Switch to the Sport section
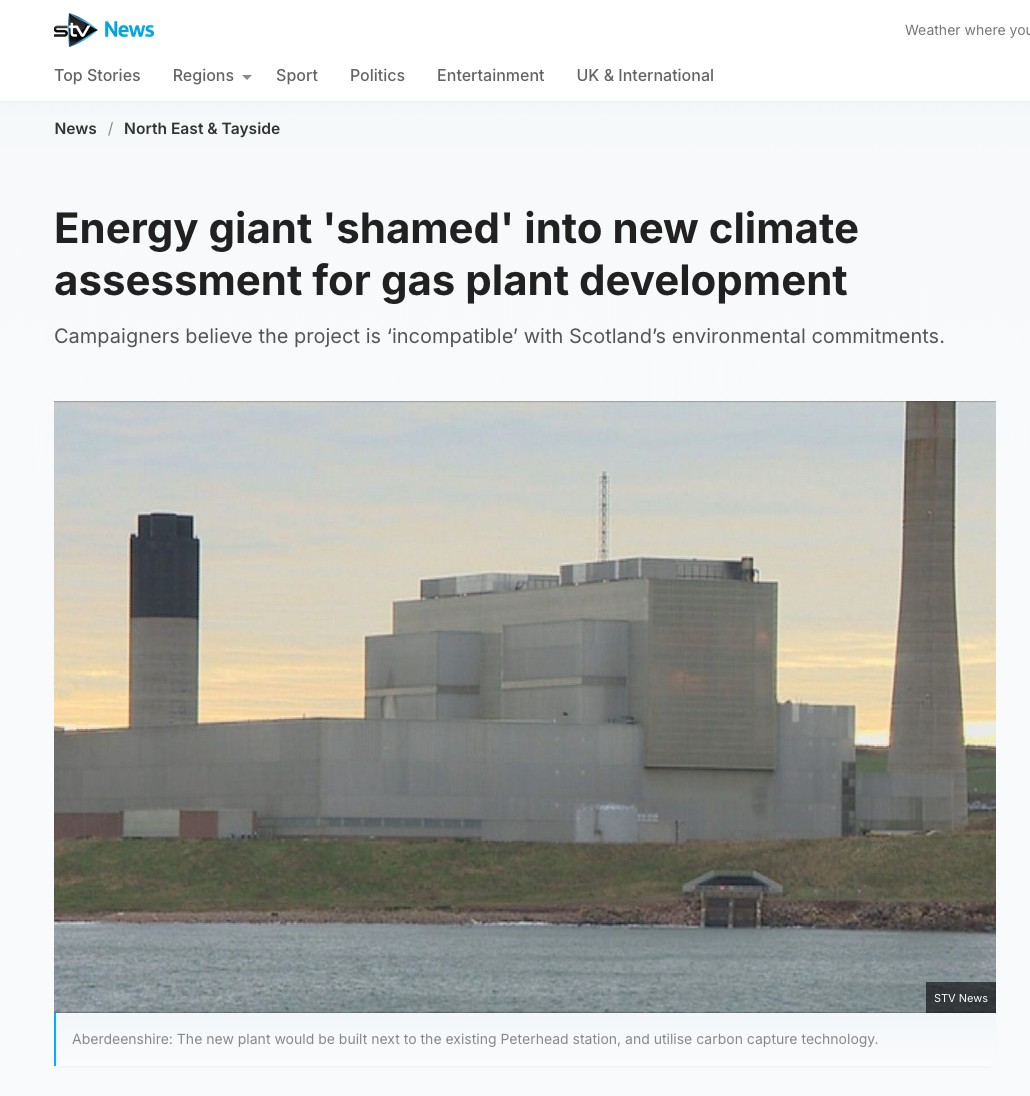 tap(297, 76)
